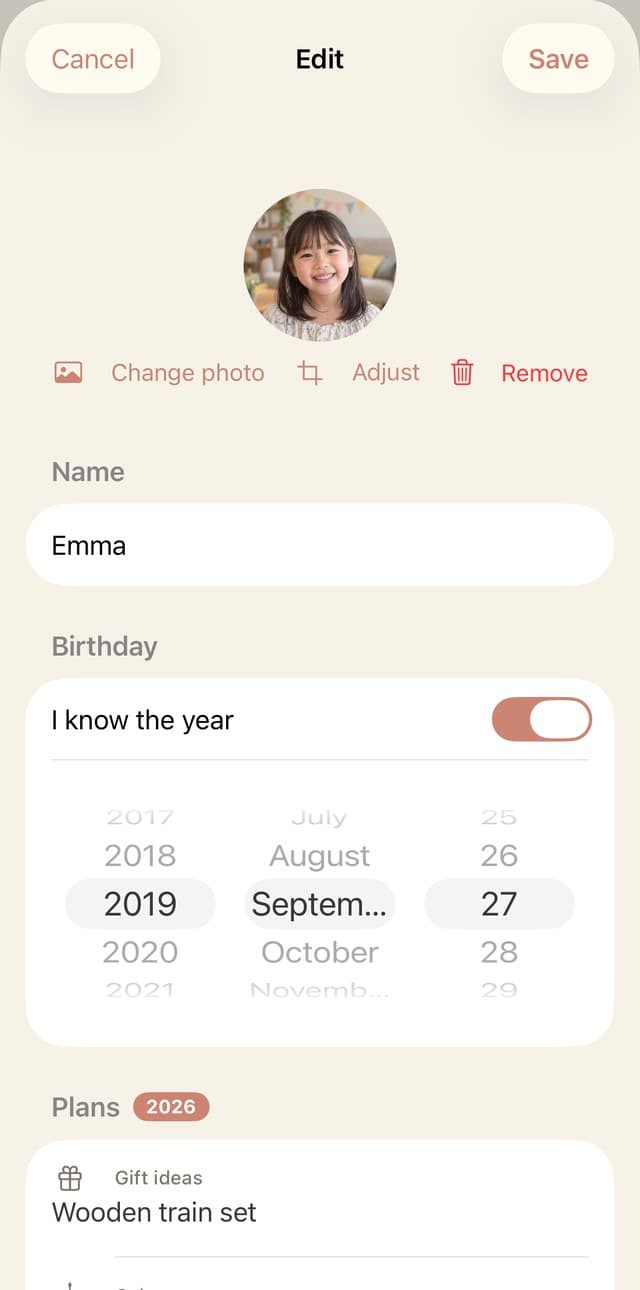
Task: Cancel editing
Action: click(x=93, y=59)
